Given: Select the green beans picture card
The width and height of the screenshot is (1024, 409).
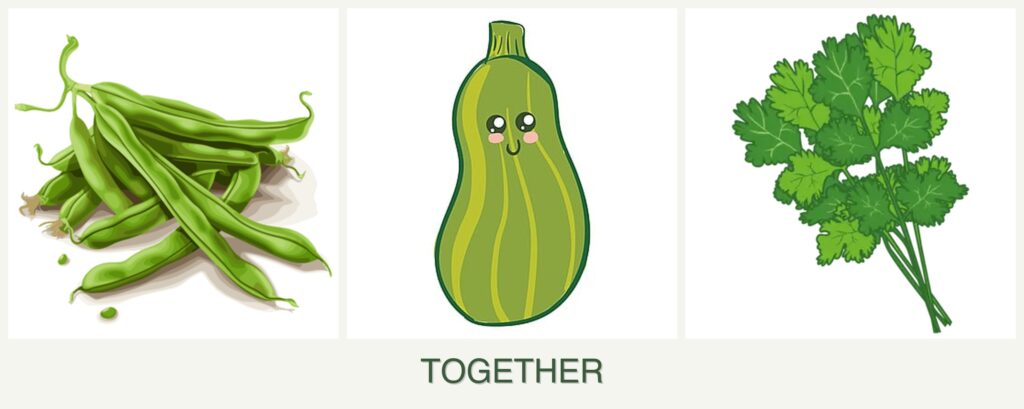Looking at the screenshot, I should coord(173,174).
